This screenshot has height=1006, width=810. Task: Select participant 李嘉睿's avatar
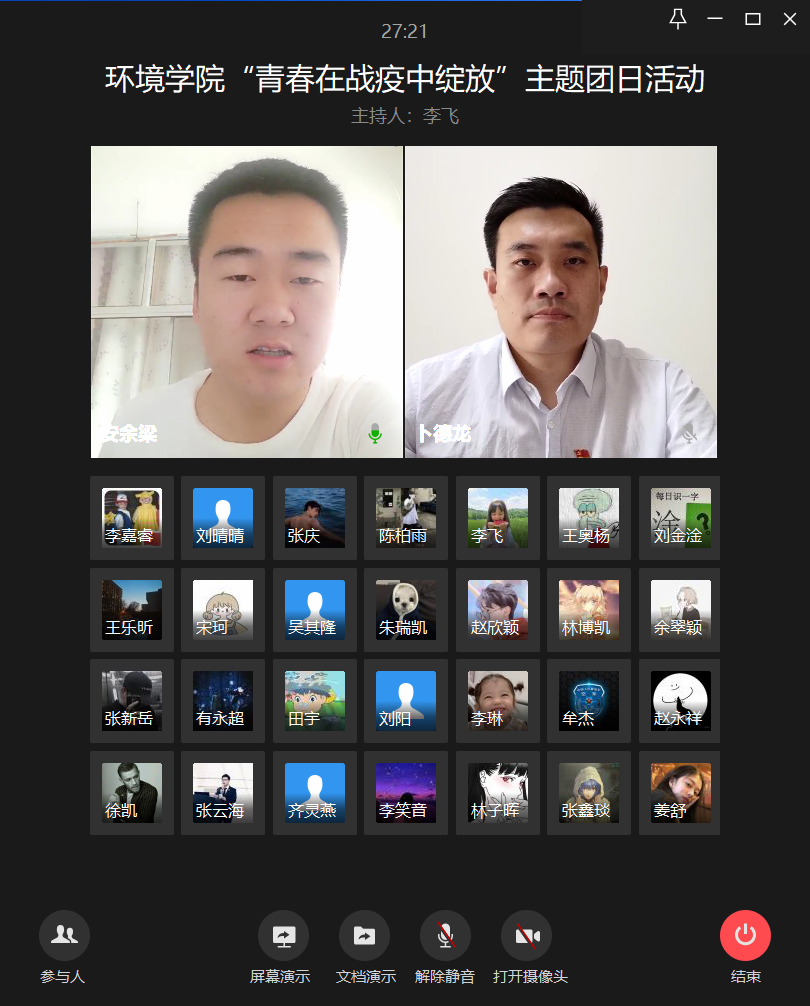pyautogui.click(x=132, y=517)
